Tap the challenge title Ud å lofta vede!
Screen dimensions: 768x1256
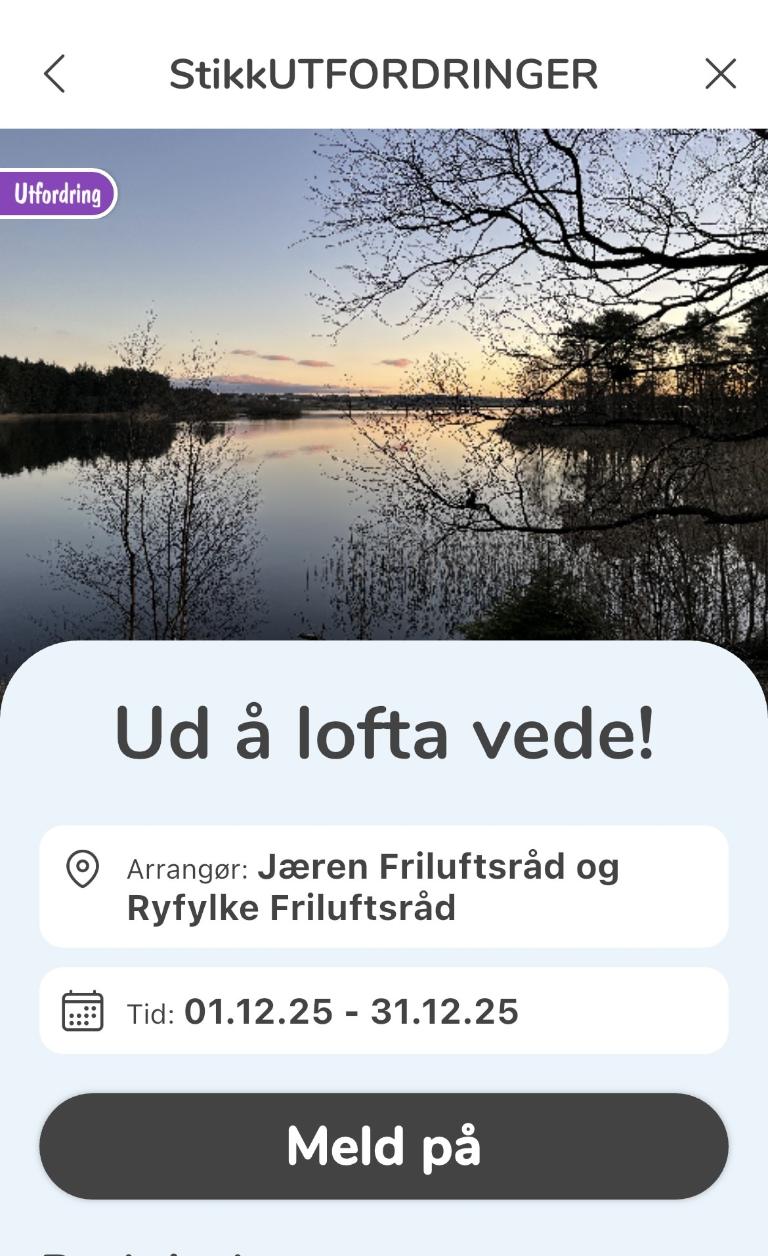384,735
